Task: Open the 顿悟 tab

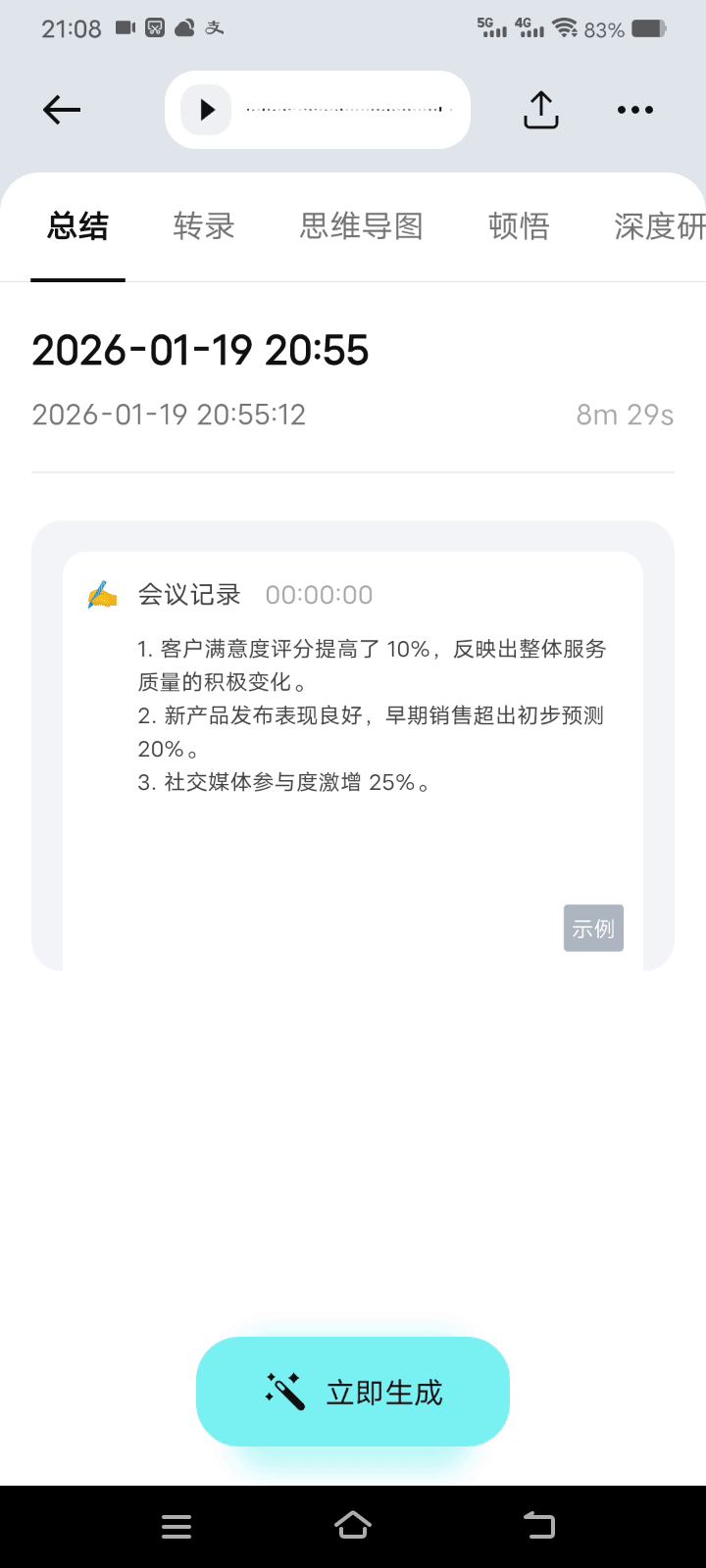Action: pos(519,226)
